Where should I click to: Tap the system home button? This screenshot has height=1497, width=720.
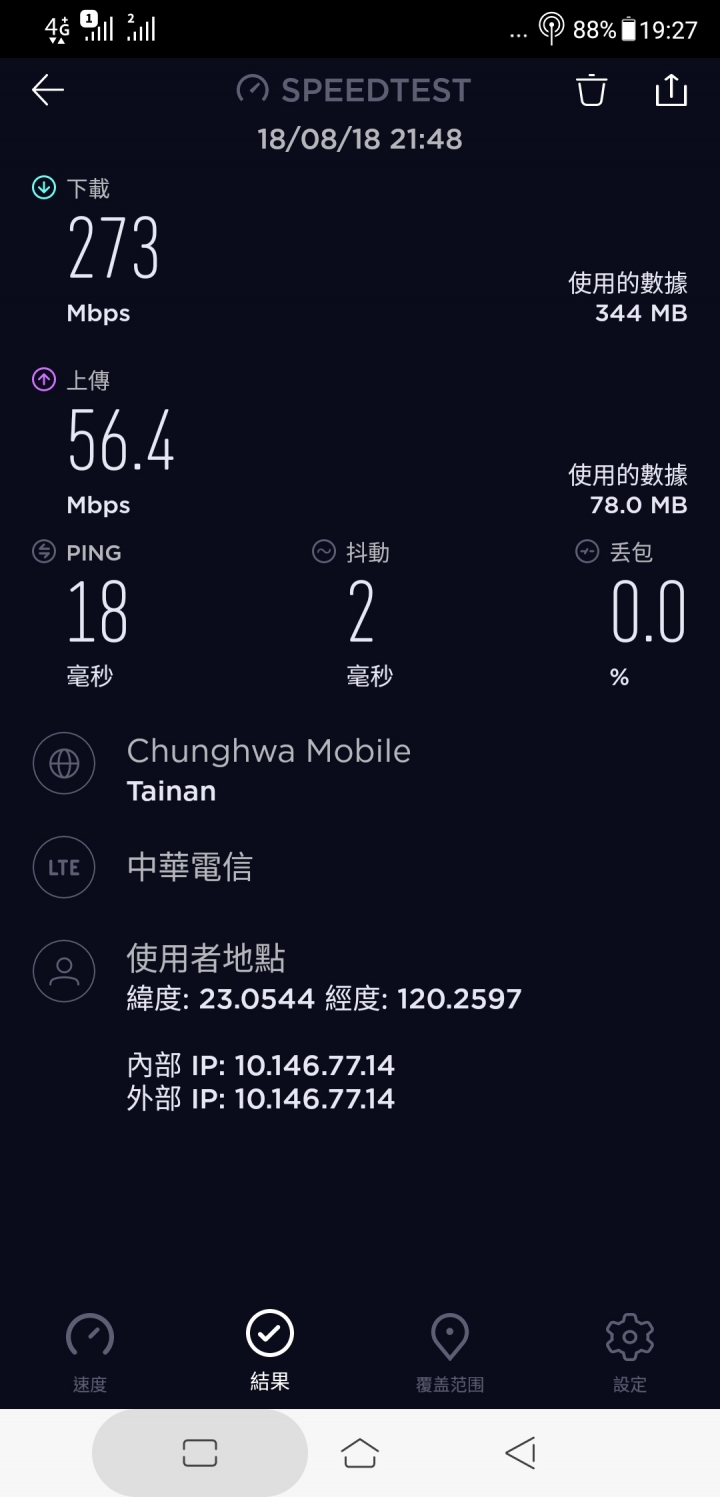click(360, 1452)
